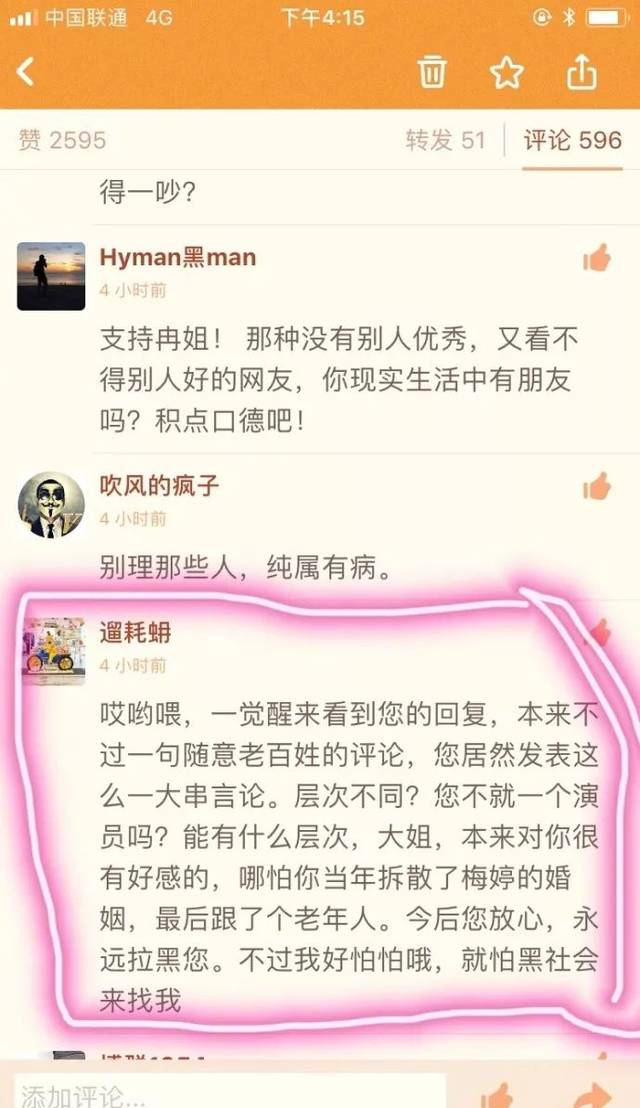Open 遛耗蚜's profile avatar
Screen dimensions: 640x1108
point(54,652)
